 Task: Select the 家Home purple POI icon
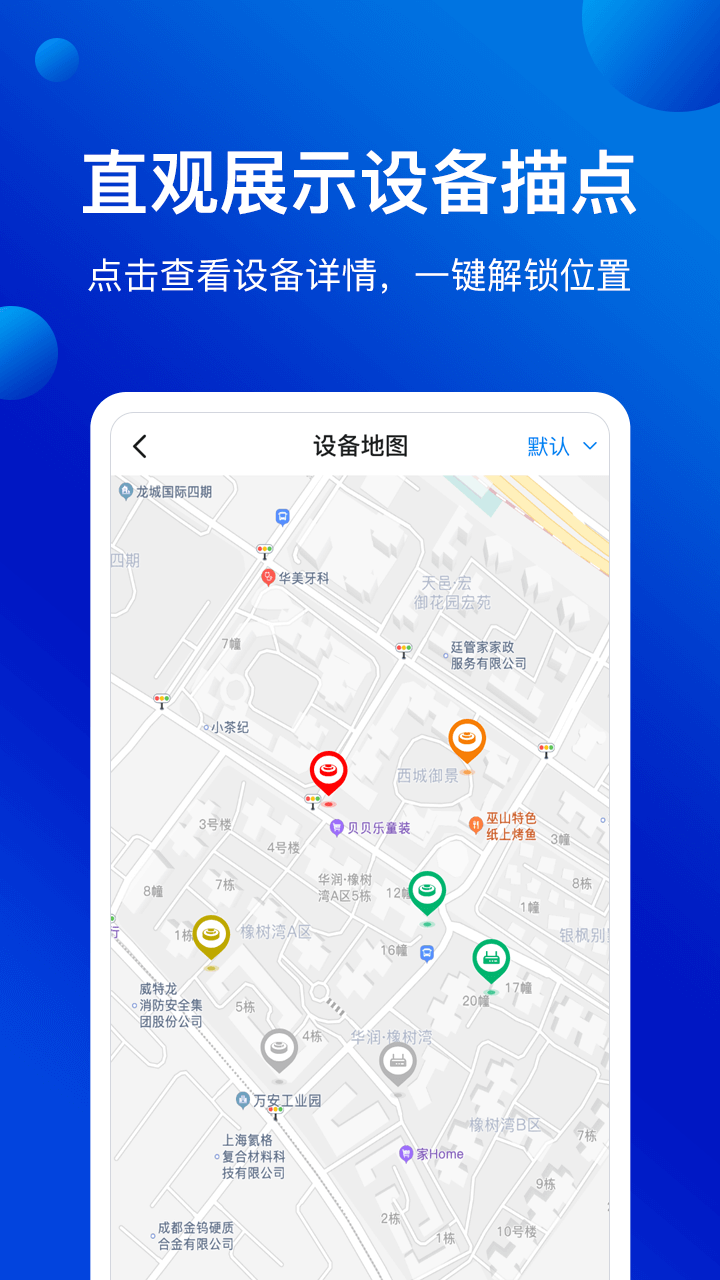[405, 1151]
